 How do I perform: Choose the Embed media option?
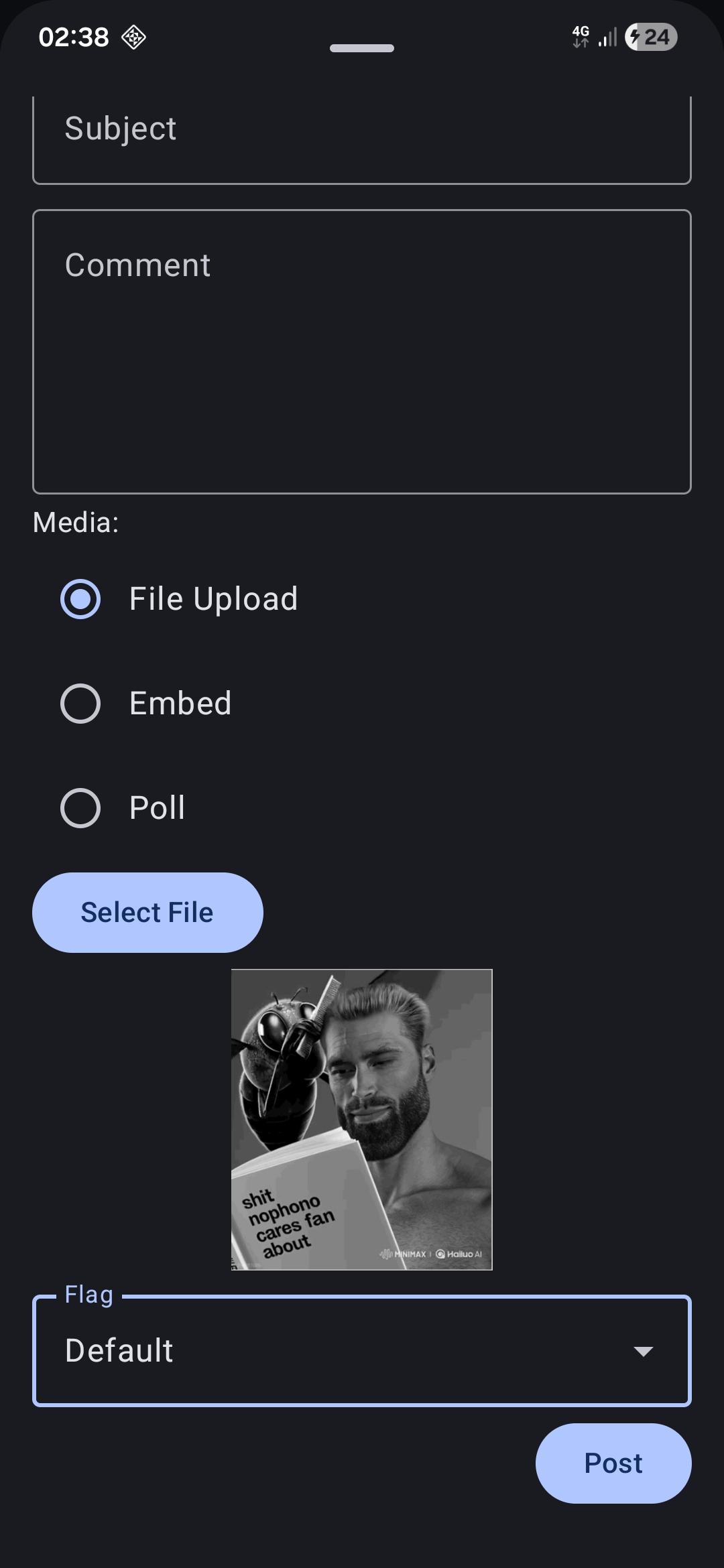(x=80, y=704)
